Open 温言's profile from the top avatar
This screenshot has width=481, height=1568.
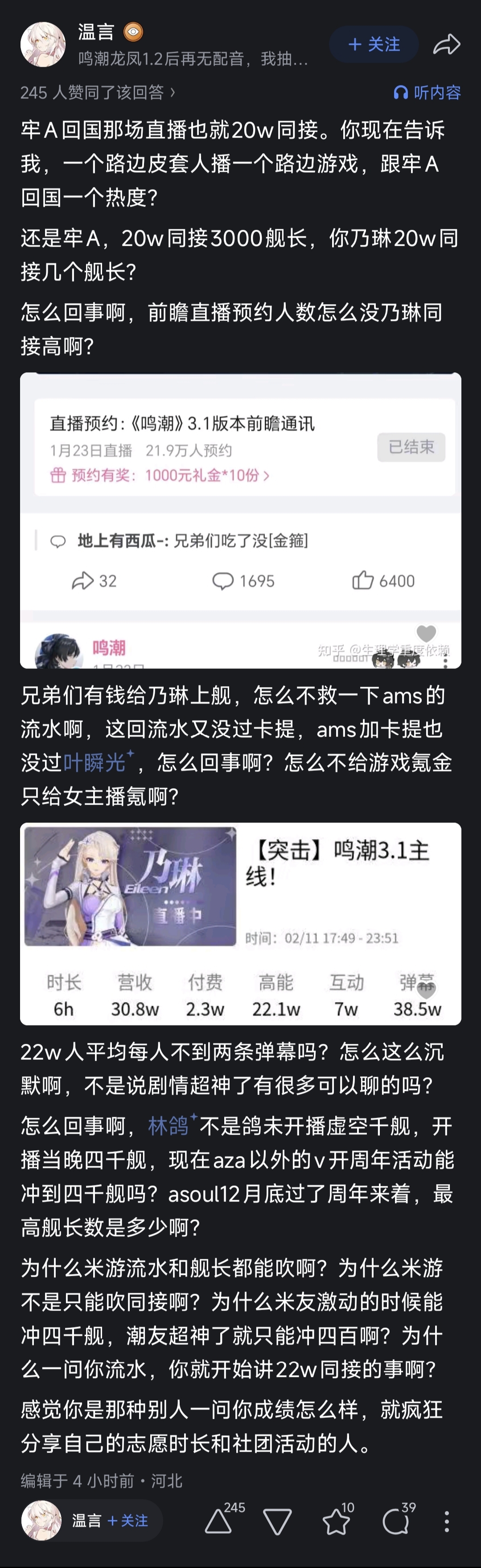[x=43, y=45]
